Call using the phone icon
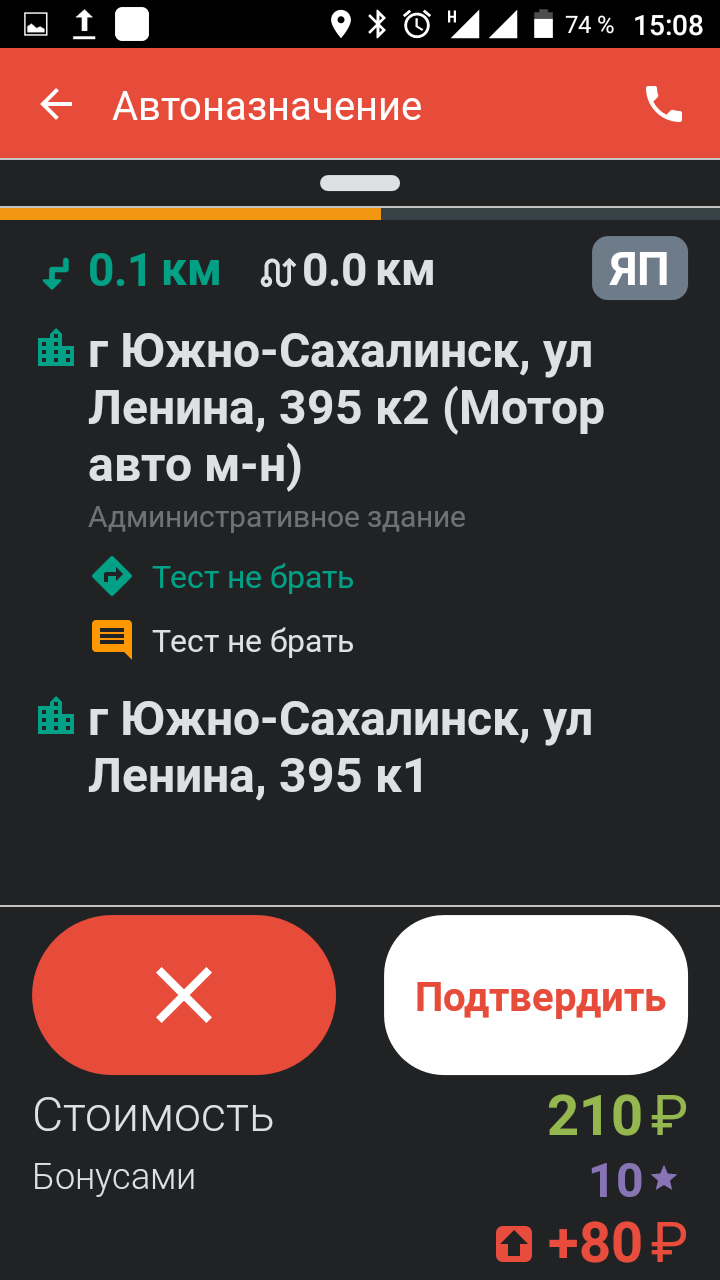This screenshot has height=1280, width=720. click(663, 104)
